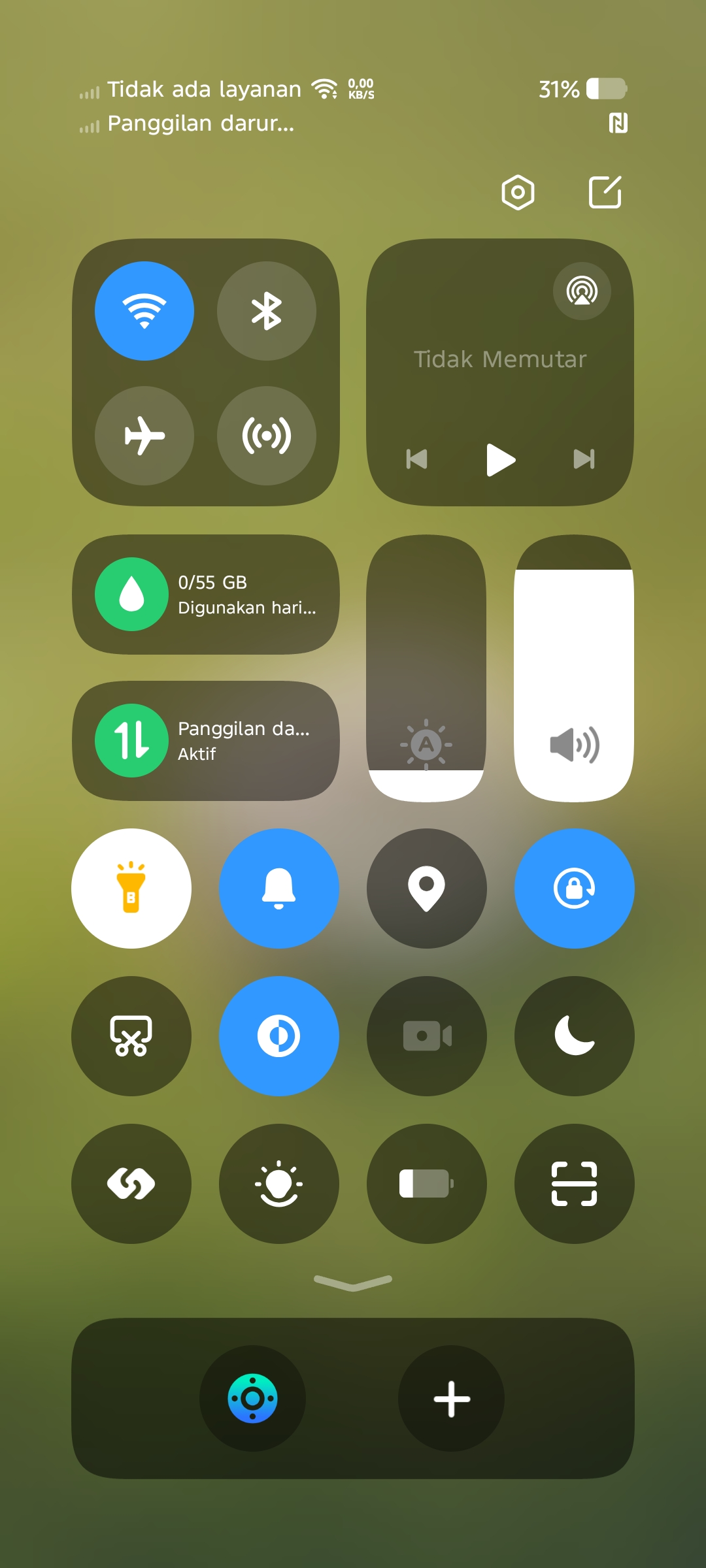This screenshot has width=706, height=1568.
Task: Enable the mobile hotspot
Action: 267,436
